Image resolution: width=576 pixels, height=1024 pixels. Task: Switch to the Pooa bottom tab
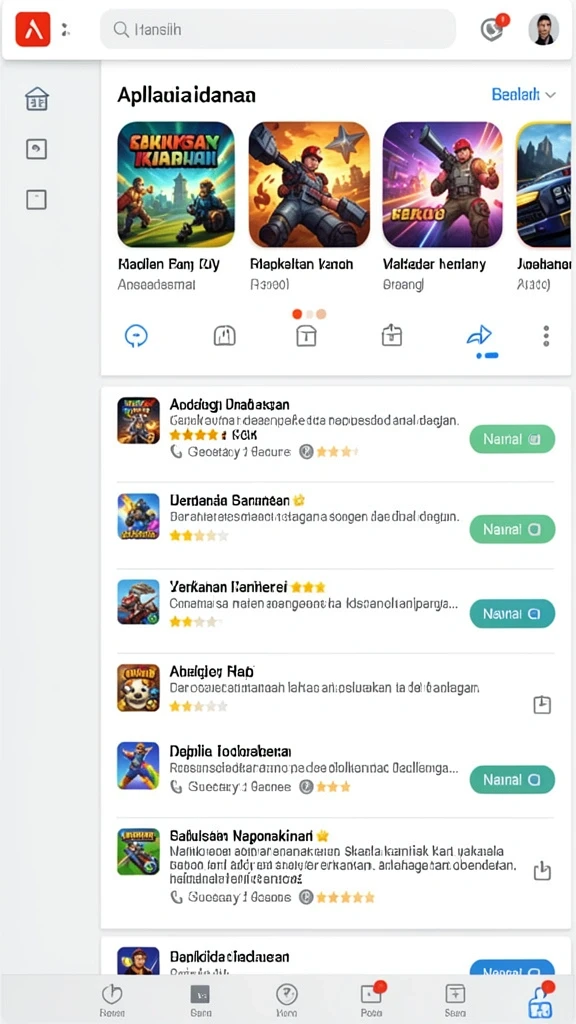pyautogui.click(x=372, y=999)
